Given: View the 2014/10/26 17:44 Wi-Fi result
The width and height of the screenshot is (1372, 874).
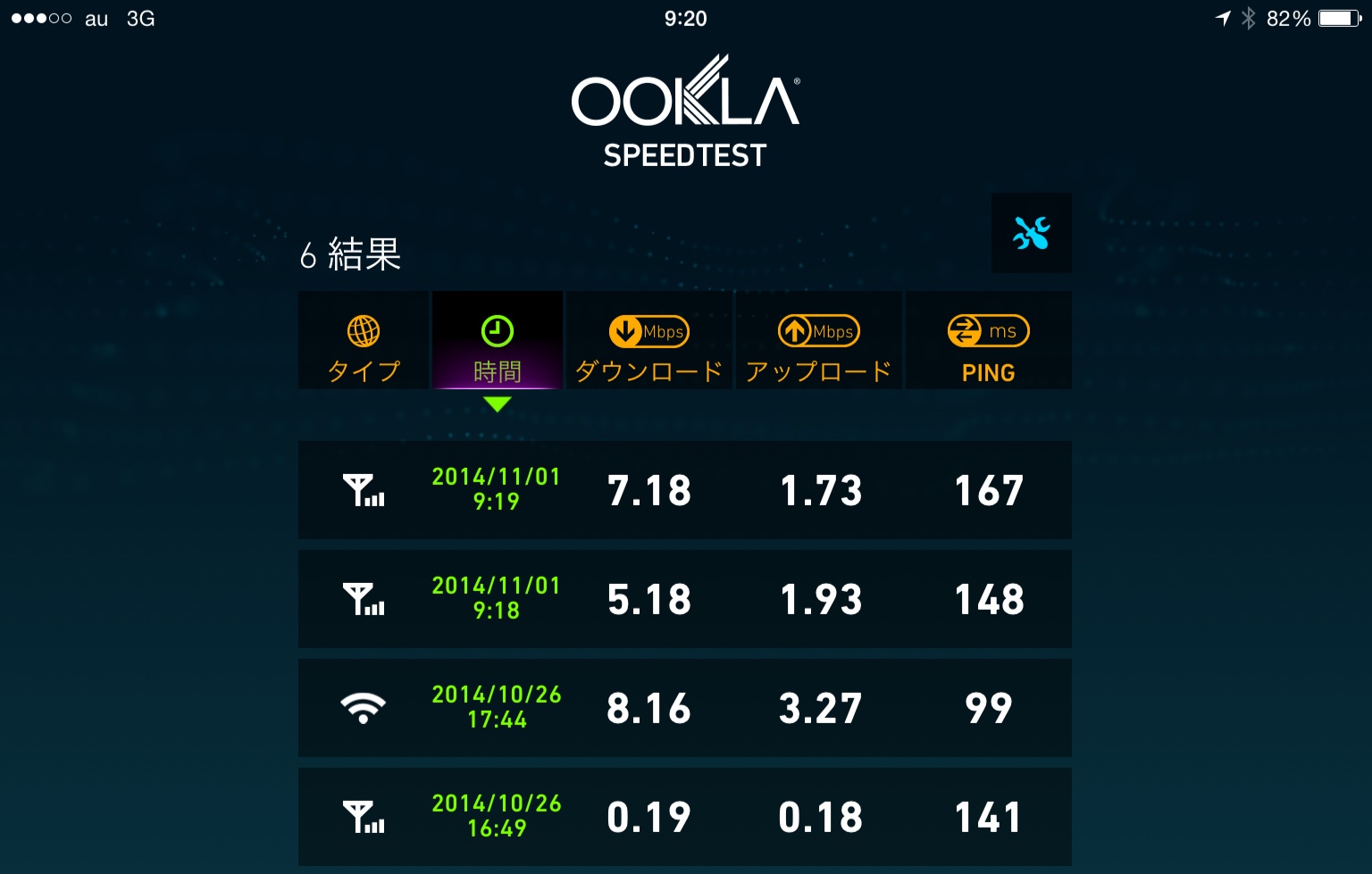Looking at the screenshot, I should (684, 708).
